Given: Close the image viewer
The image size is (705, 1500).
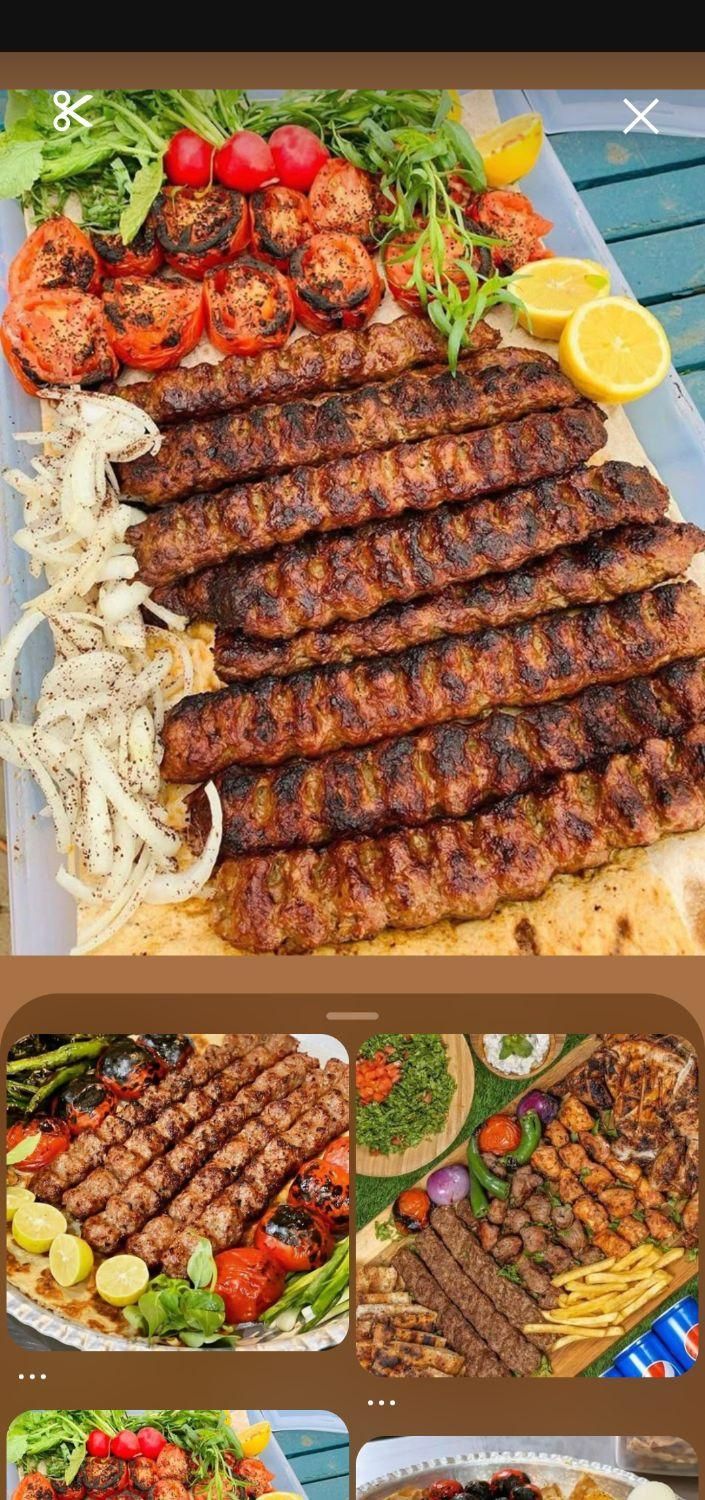Looking at the screenshot, I should coord(640,117).
